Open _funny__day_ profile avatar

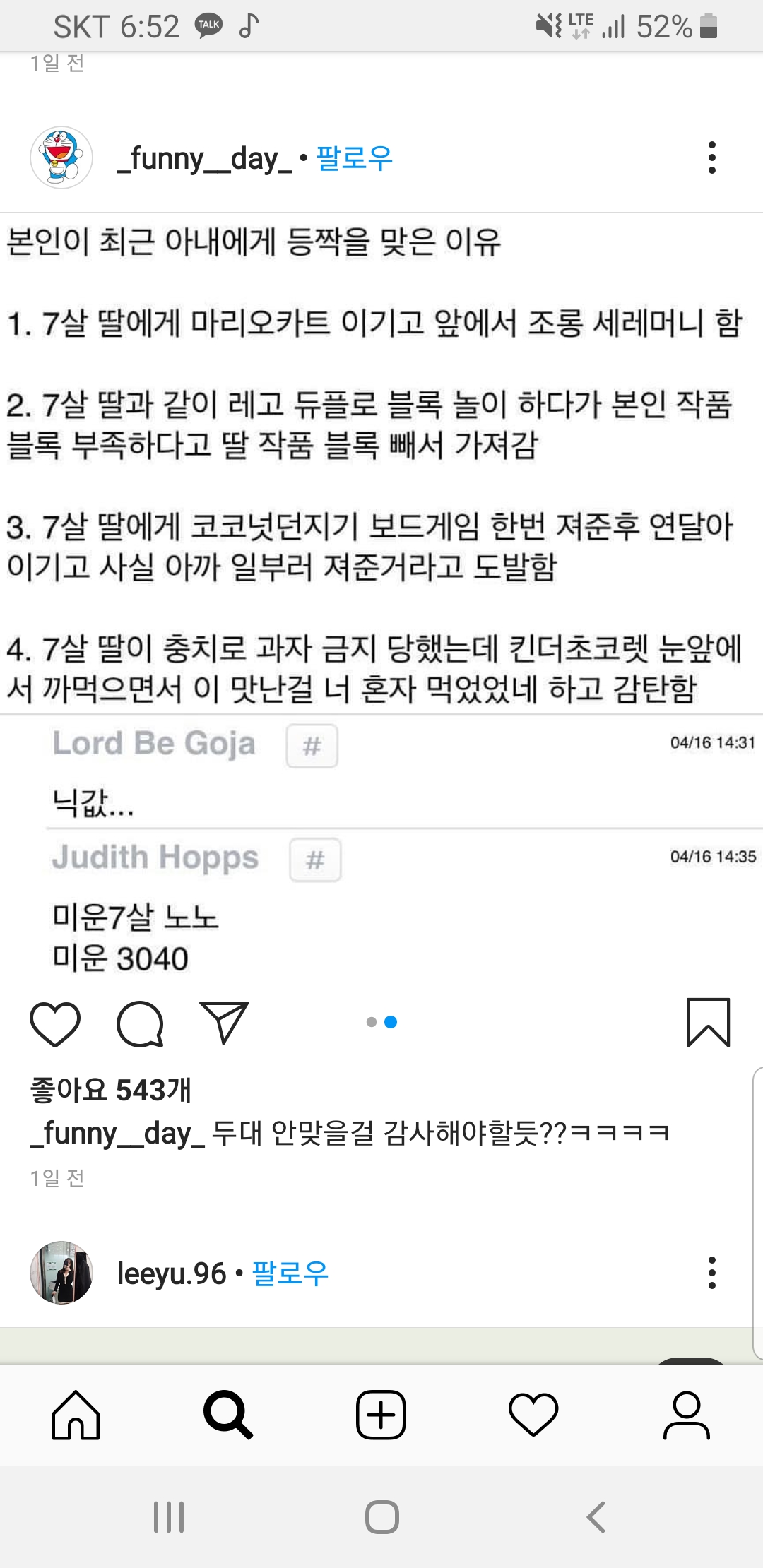pos(61,158)
